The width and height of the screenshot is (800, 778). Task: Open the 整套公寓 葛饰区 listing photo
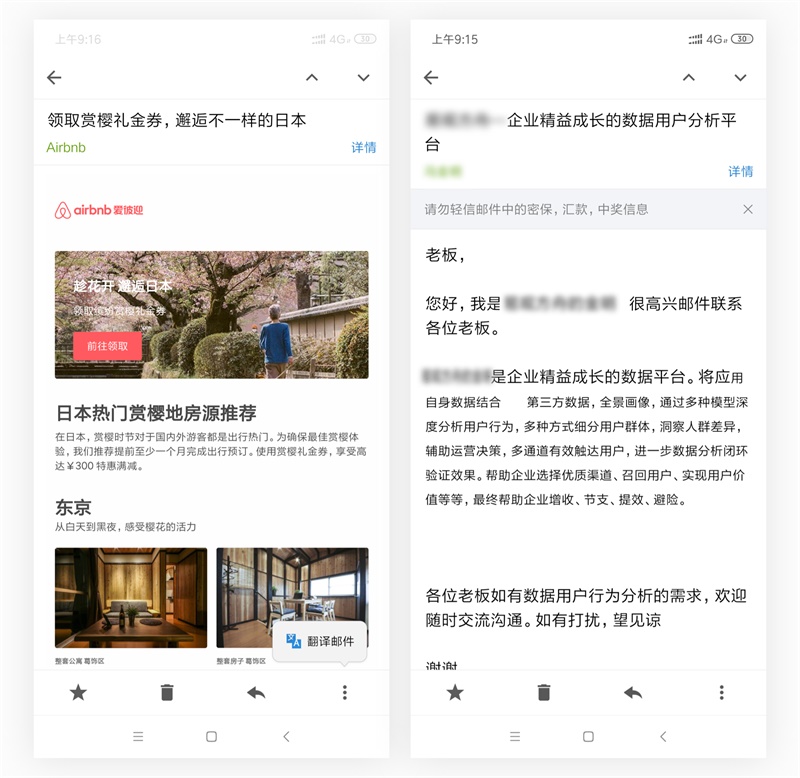pyautogui.click(x=131, y=597)
